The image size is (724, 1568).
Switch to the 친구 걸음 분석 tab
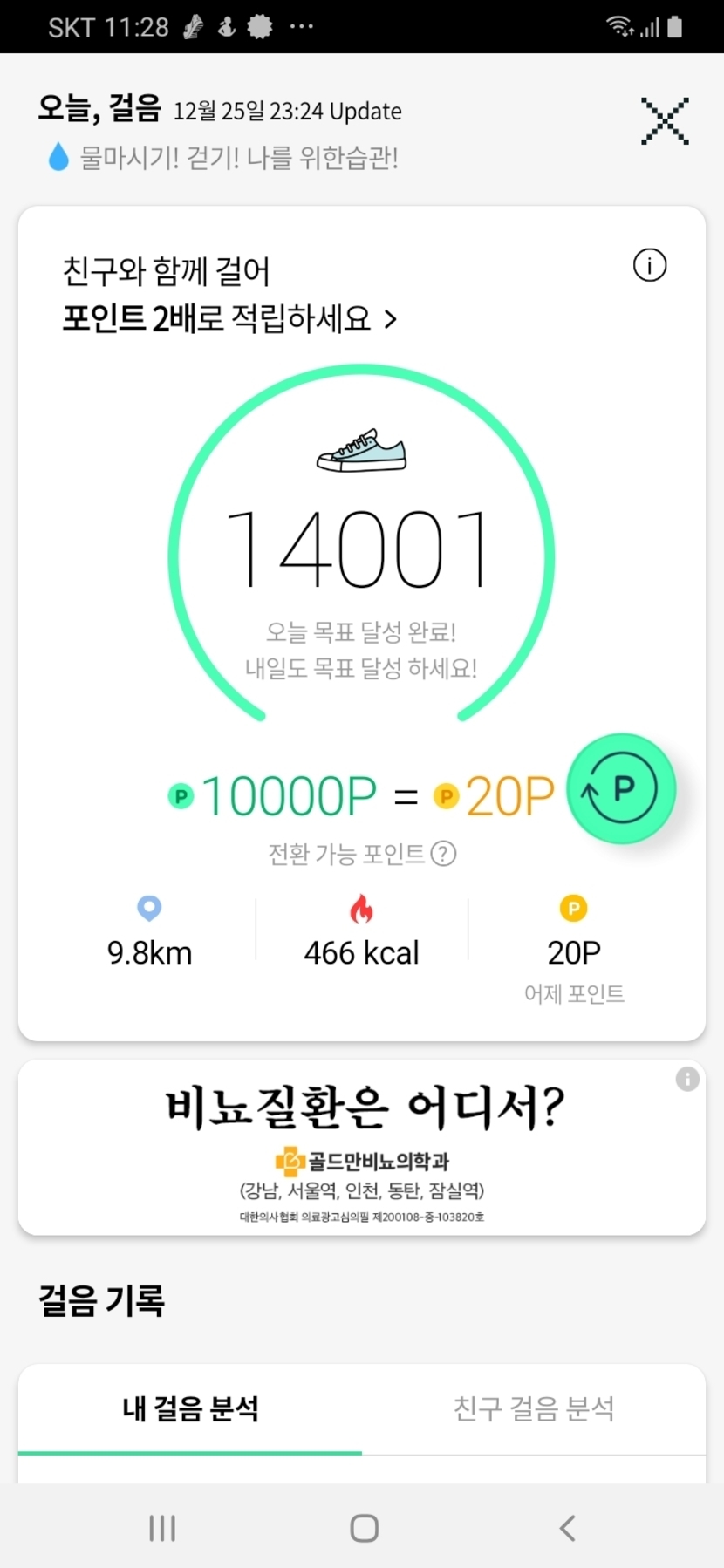(x=533, y=1408)
